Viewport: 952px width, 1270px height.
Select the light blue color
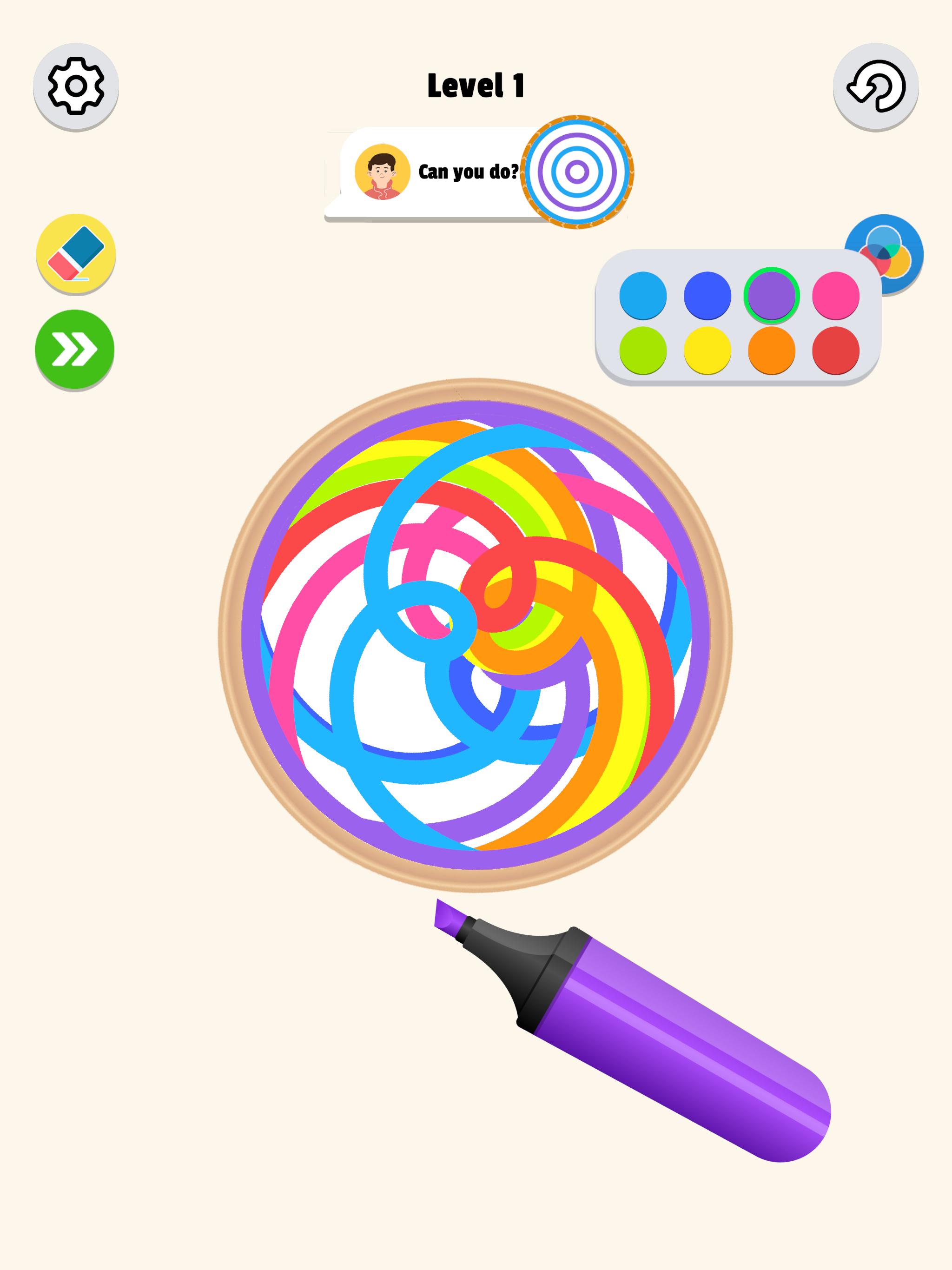pos(642,296)
